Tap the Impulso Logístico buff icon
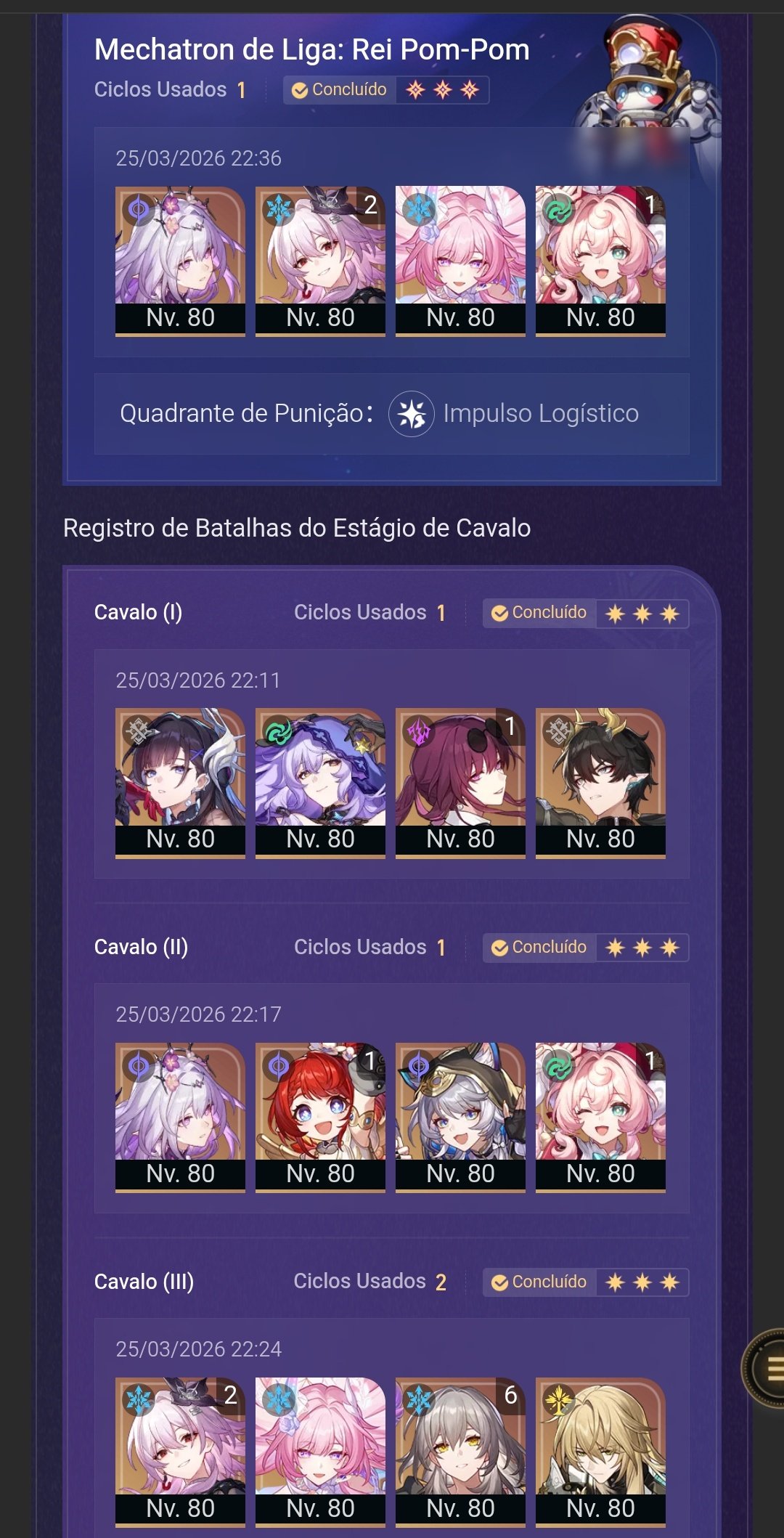The height and width of the screenshot is (1538, 784). [411, 414]
